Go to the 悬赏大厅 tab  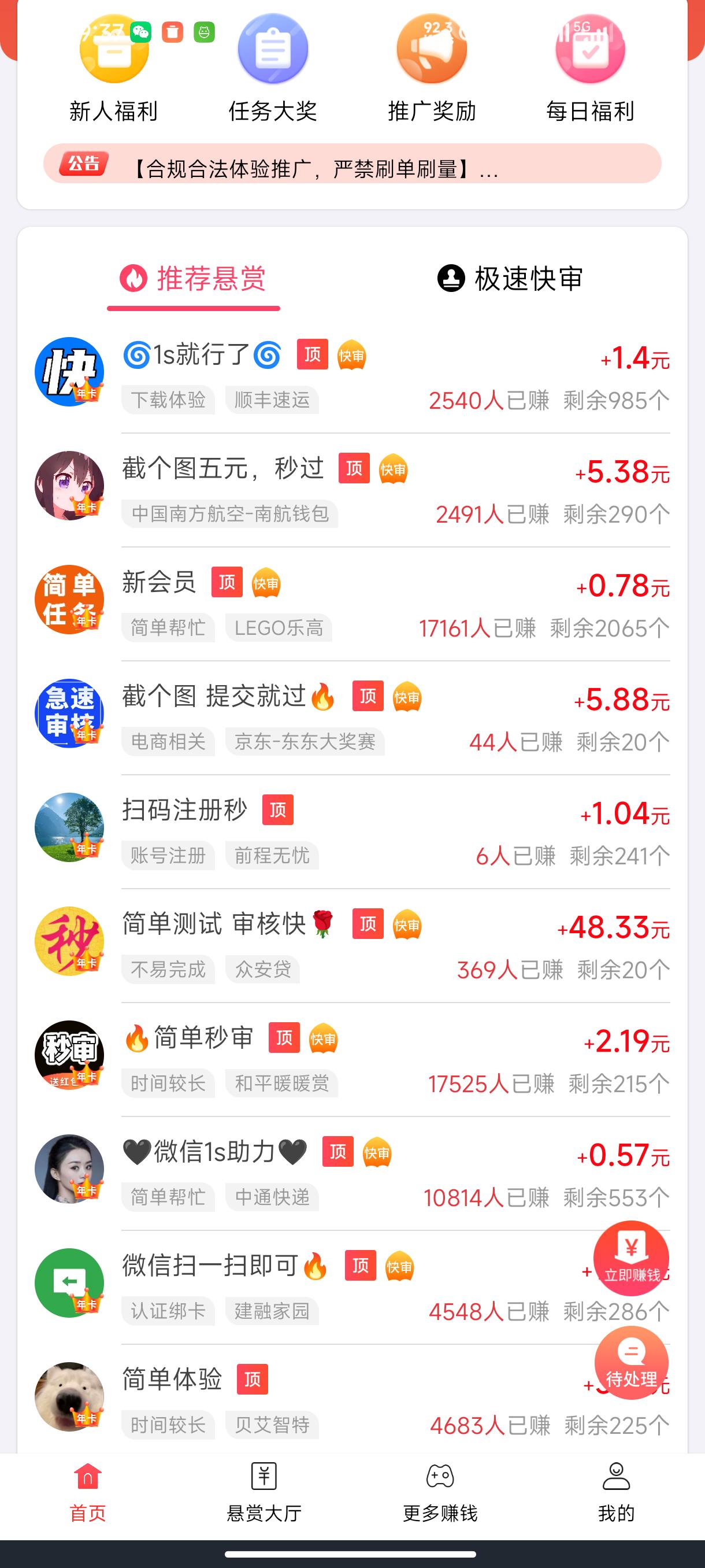point(264,1491)
